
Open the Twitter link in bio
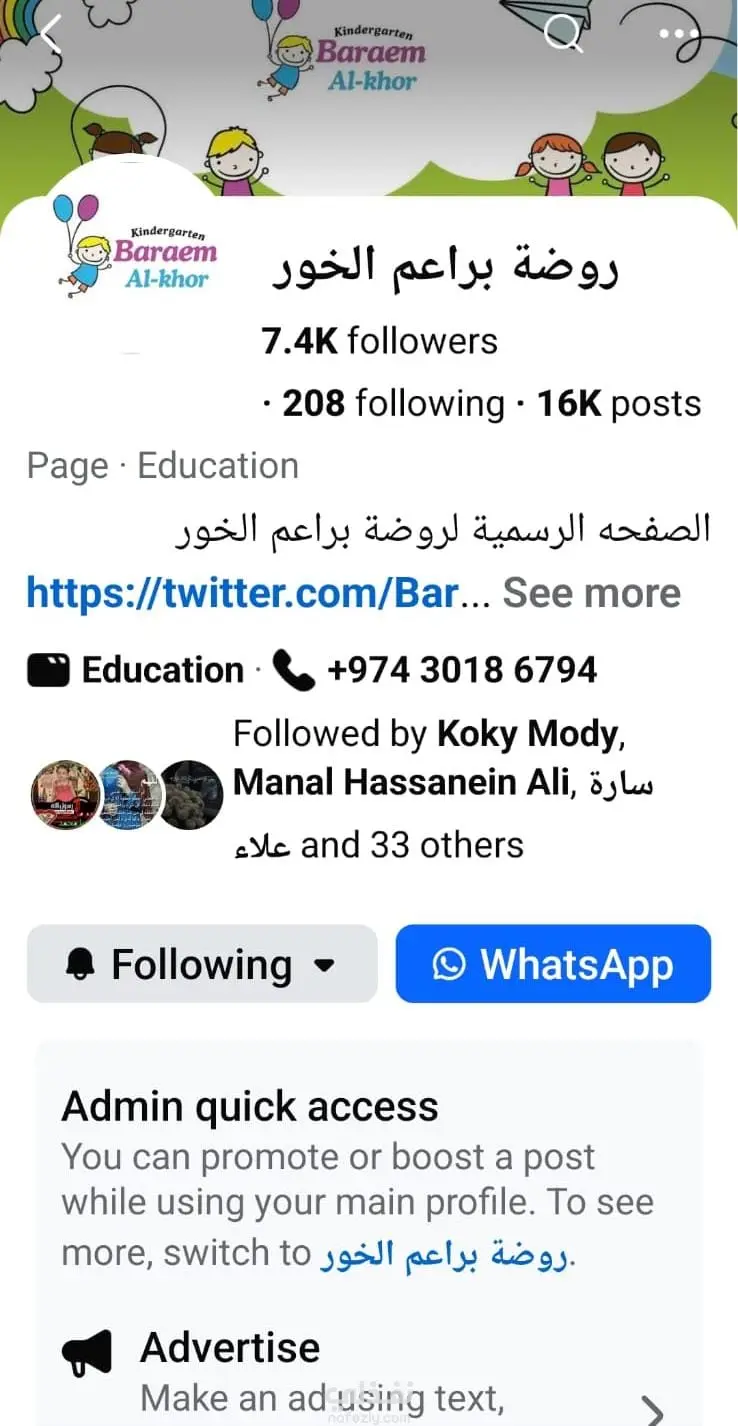[242, 593]
